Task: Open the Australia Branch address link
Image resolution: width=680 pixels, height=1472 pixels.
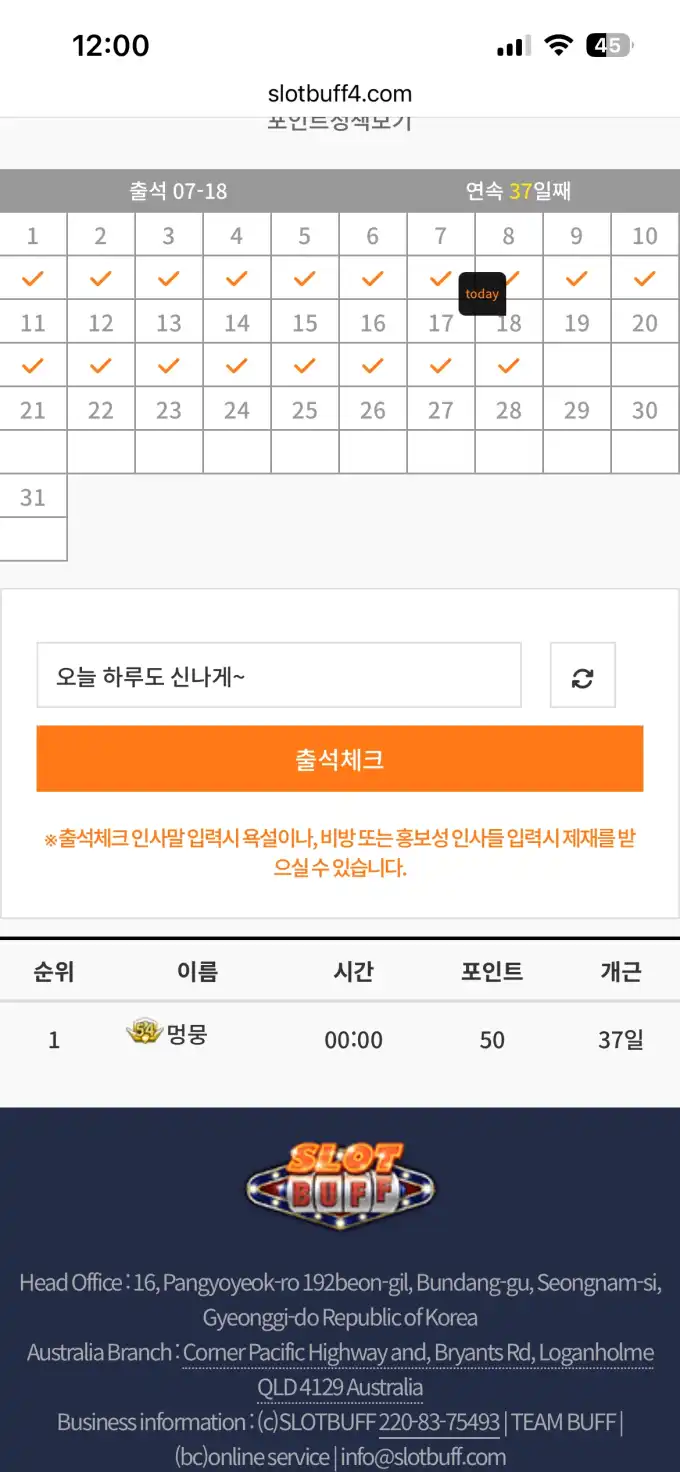Action: (x=418, y=1370)
